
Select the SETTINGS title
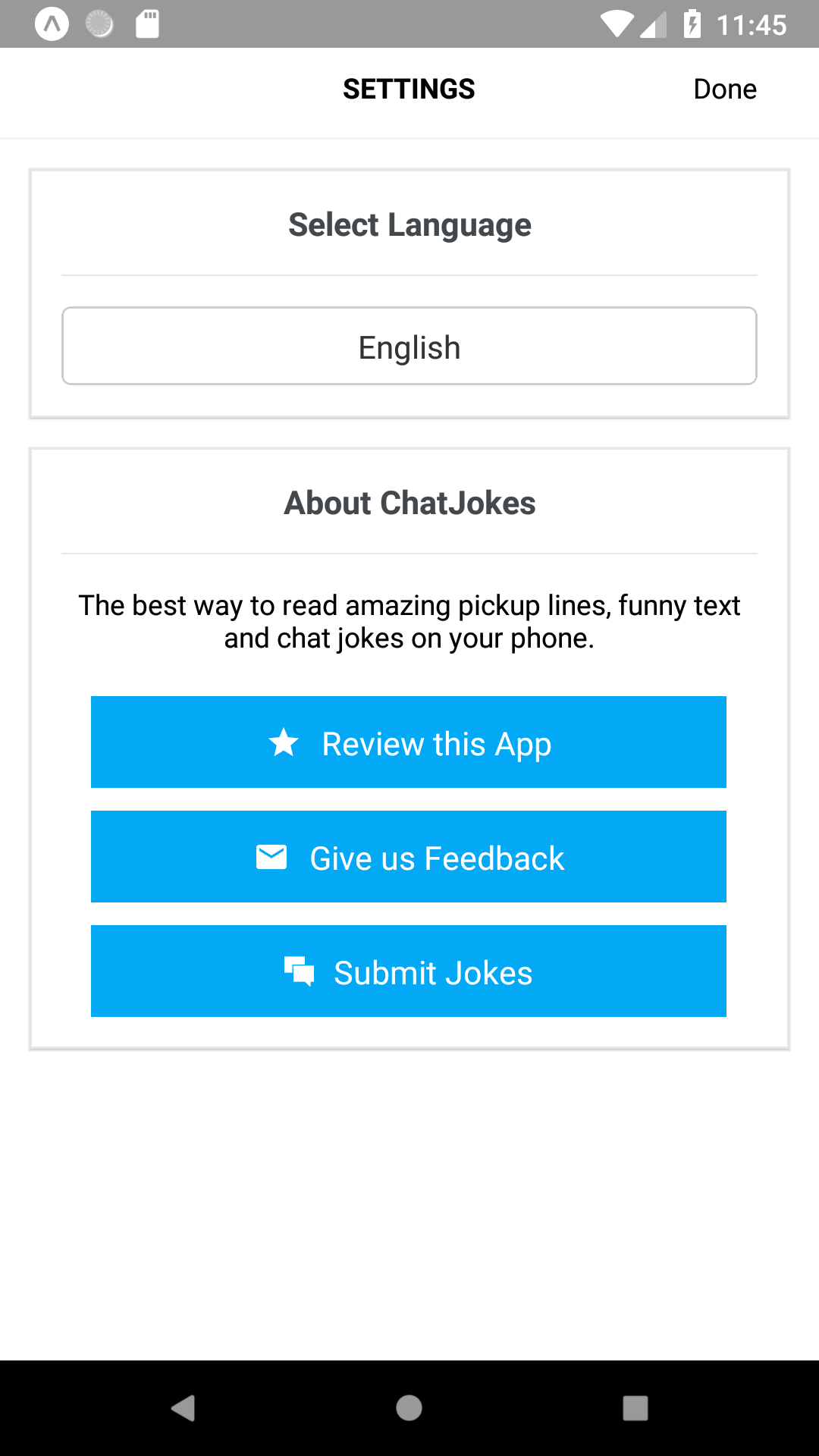point(409,89)
